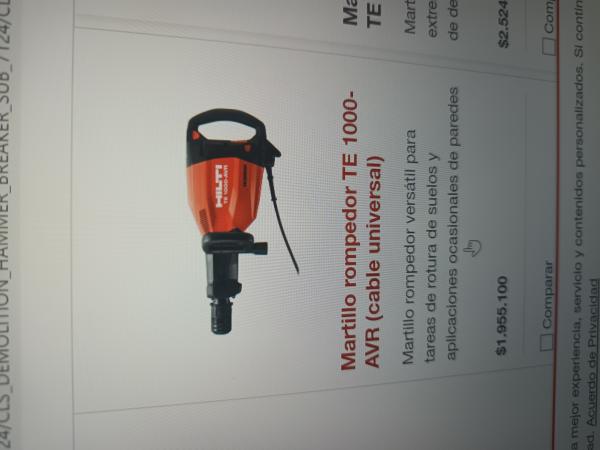This screenshot has height=450, width=600.
Task: Open the Martillo rompedor TE 1000-AVR product title
Action: (x=359, y=230)
